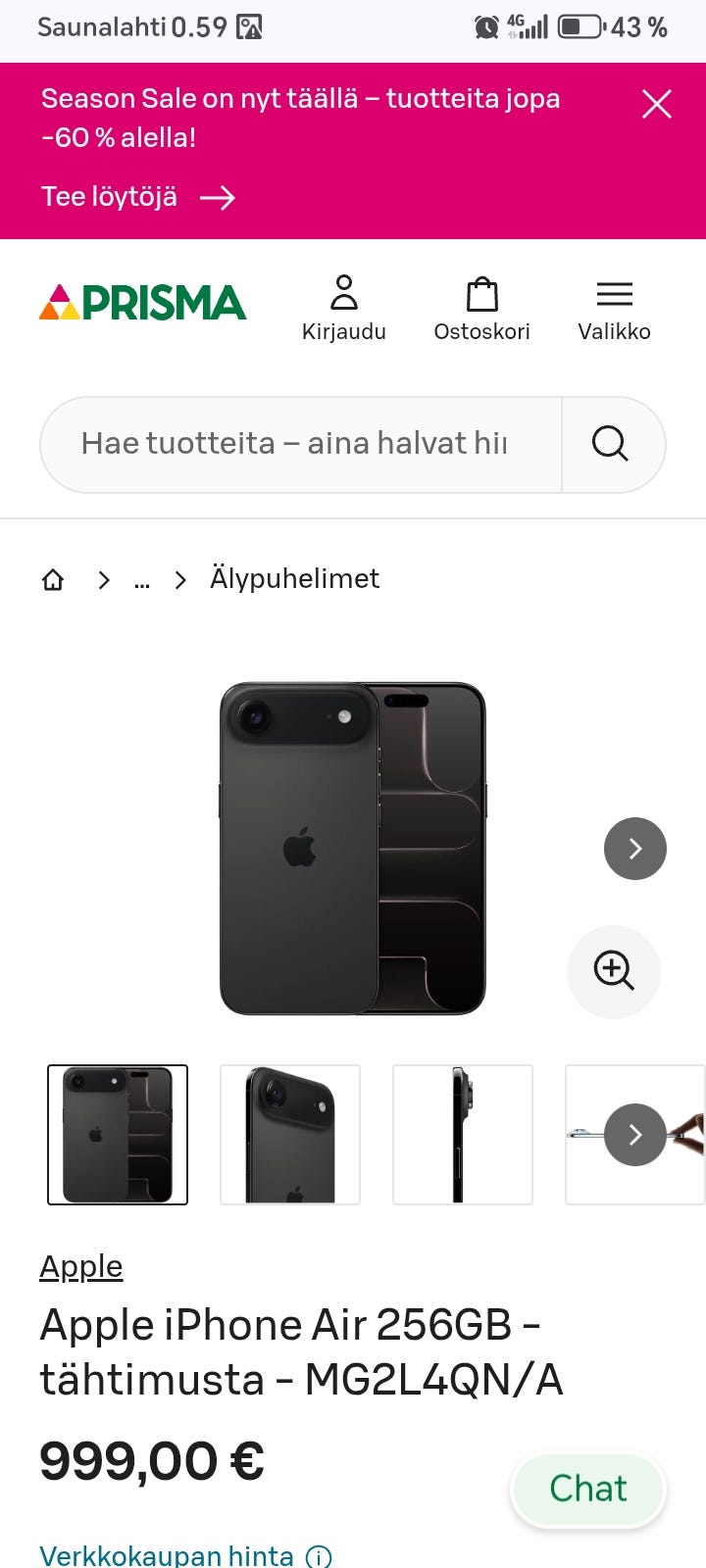
Task: Go to the Älypuhelimet category
Action: [x=293, y=578]
